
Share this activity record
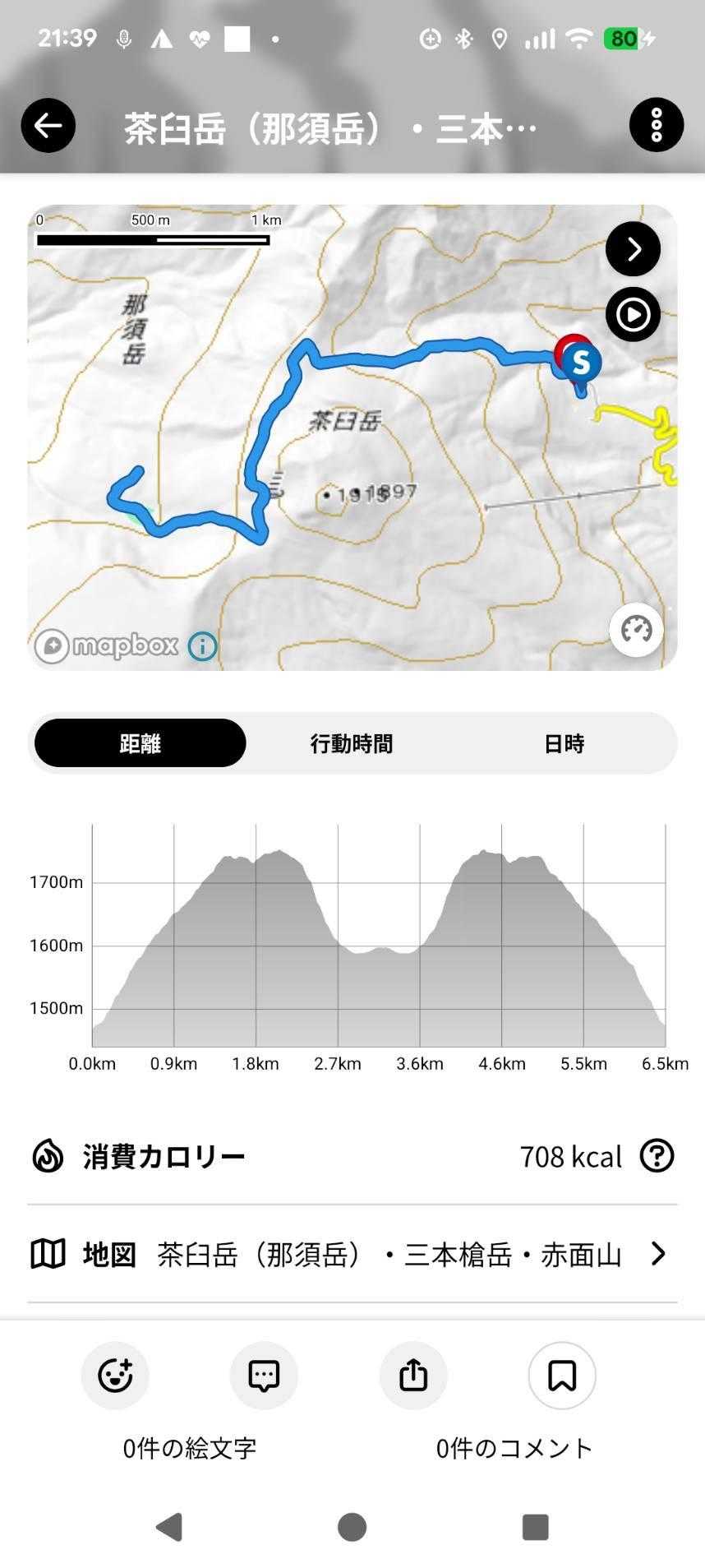click(x=413, y=1376)
